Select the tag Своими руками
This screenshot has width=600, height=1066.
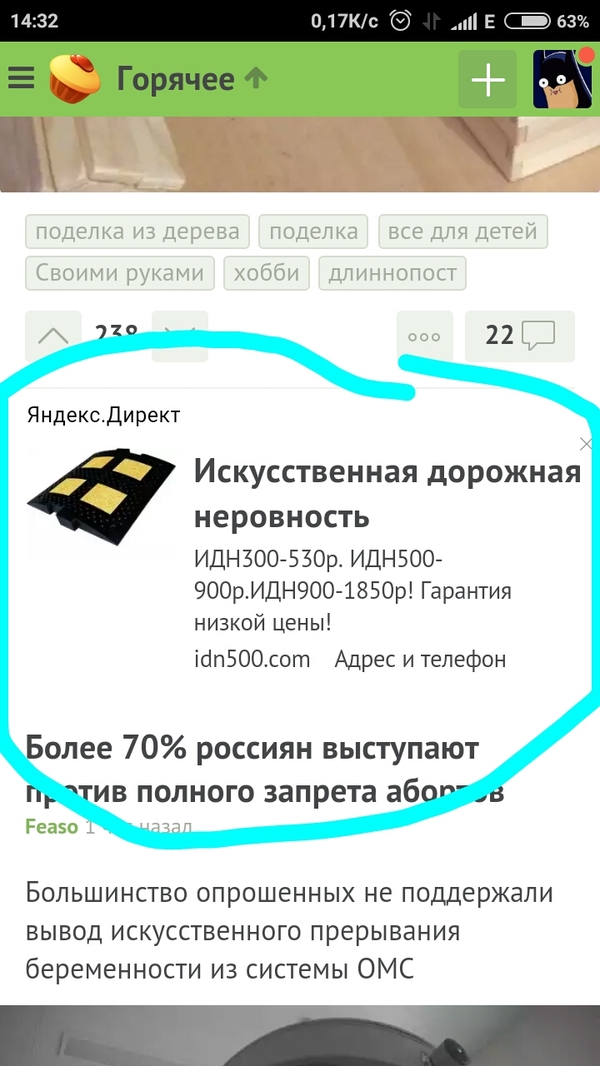119,272
